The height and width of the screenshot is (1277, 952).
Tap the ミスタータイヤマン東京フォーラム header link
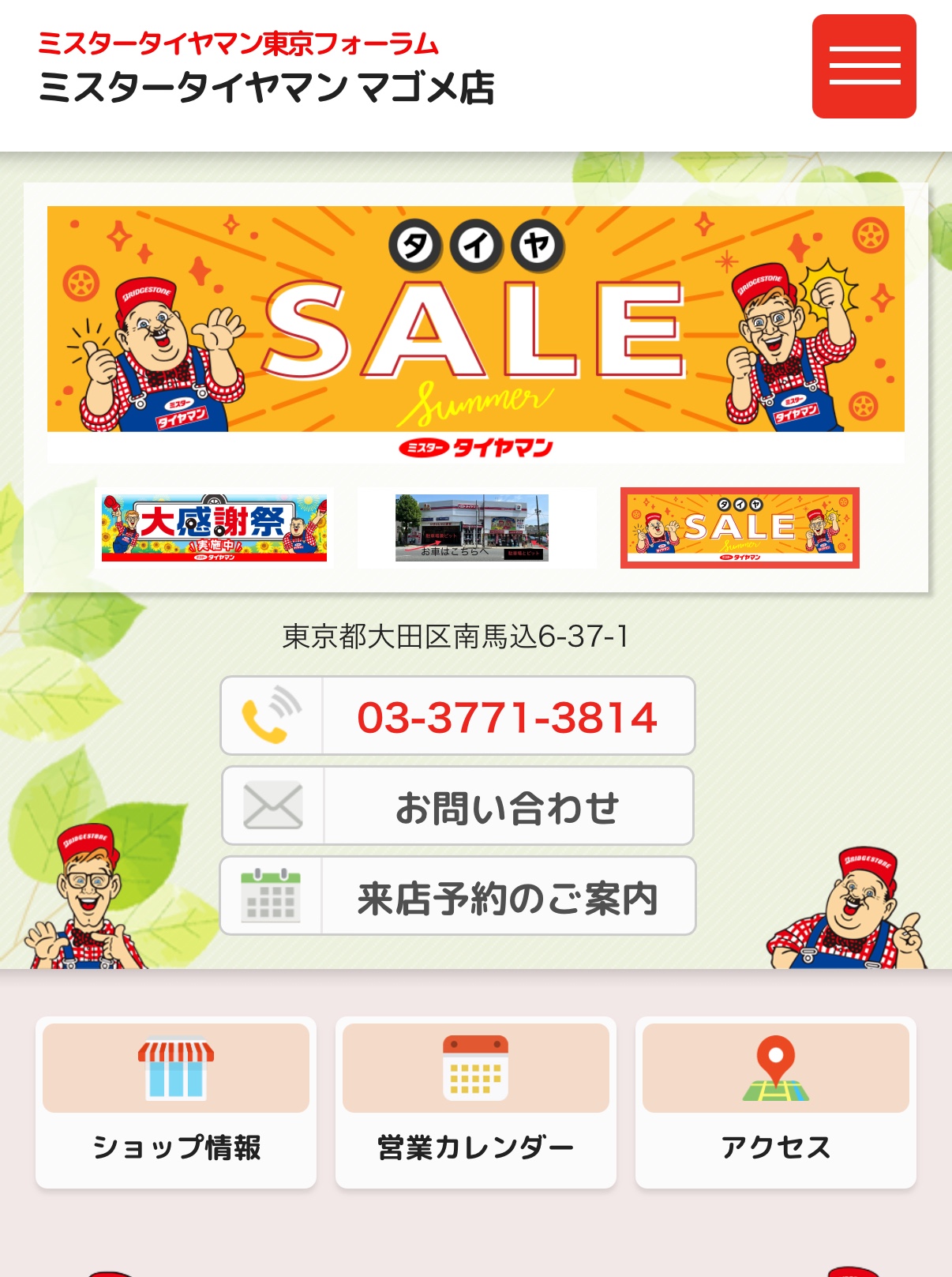[x=238, y=43]
